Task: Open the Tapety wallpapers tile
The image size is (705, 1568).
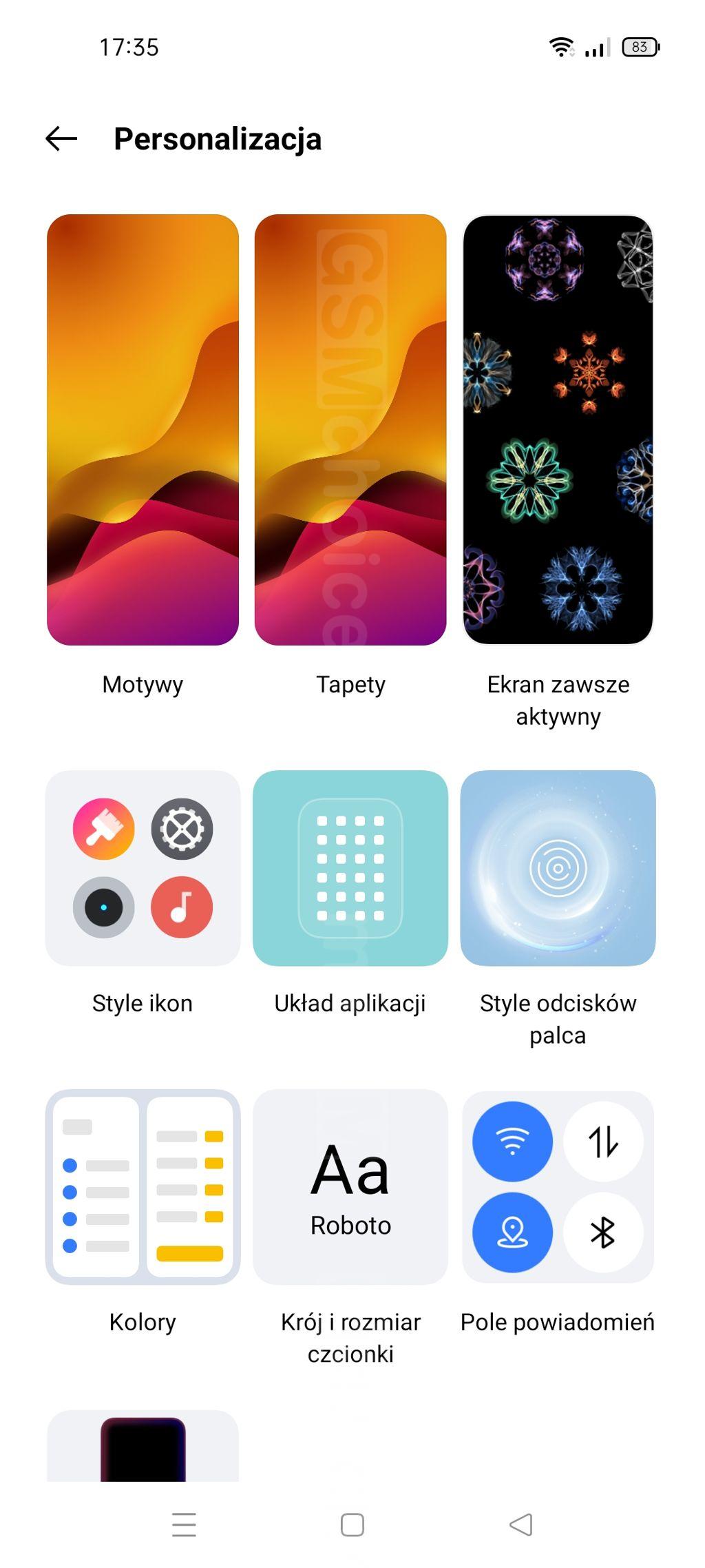Action: [350, 430]
